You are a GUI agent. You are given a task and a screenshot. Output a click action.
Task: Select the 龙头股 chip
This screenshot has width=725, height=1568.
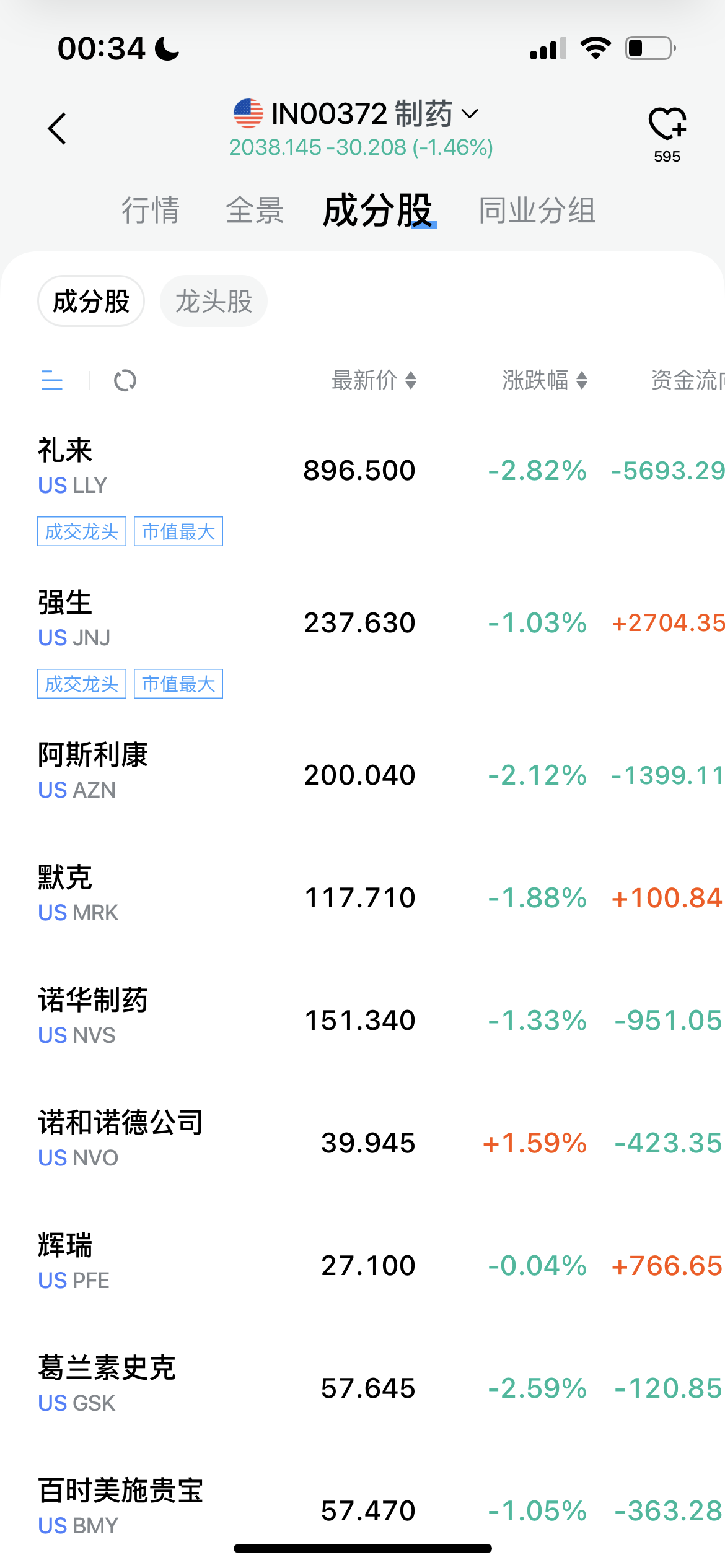[213, 302]
